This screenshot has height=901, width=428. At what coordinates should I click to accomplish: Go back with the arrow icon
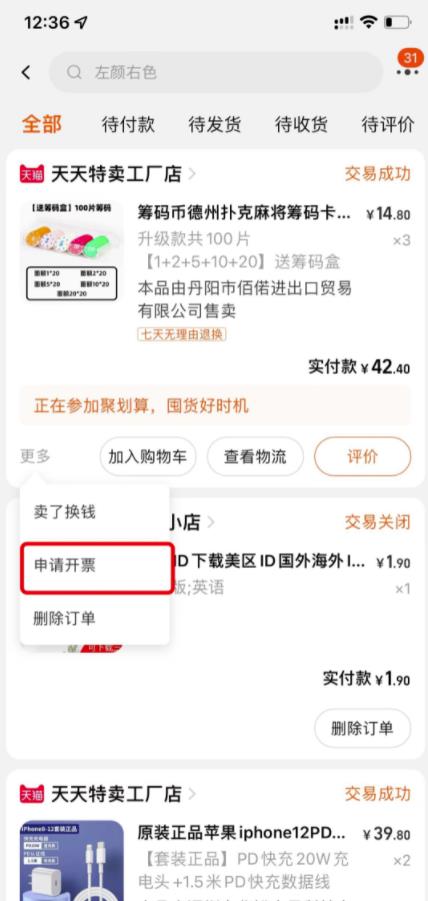tap(26, 72)
